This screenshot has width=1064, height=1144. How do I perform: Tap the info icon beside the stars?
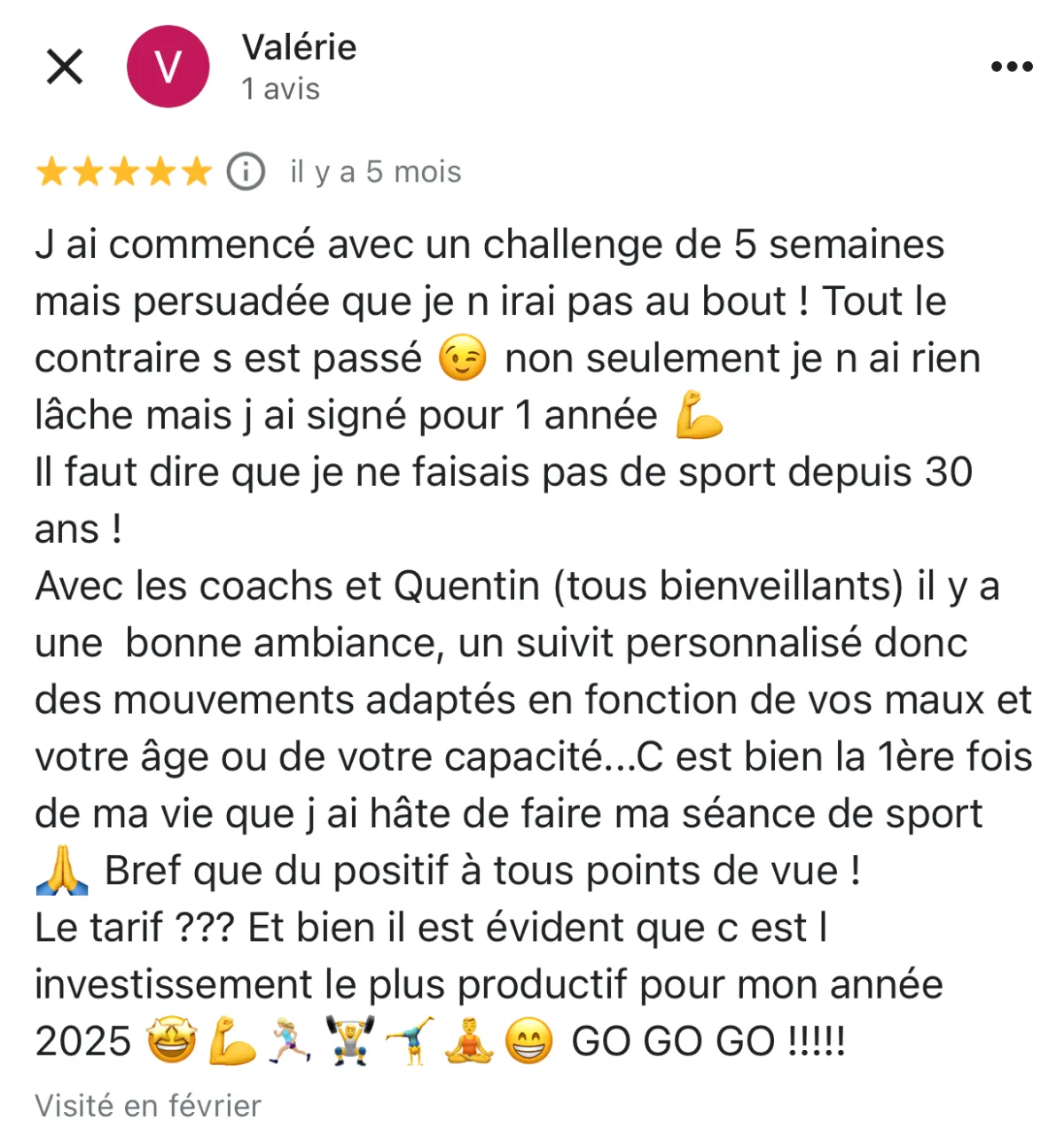[246, 171]
